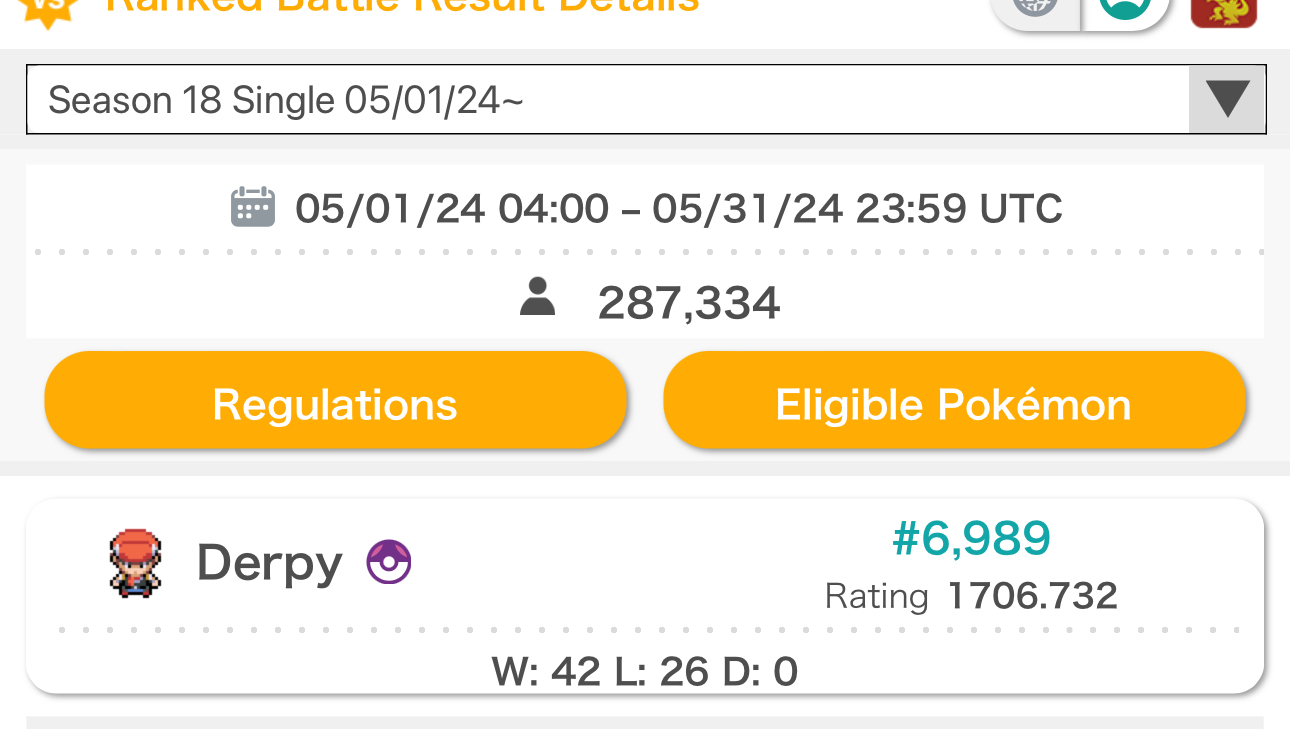This screenshot has width=1290, height=729.
Task: Switch to the global rankings view
Action: pyautogui.click(x=1036, y=9)
